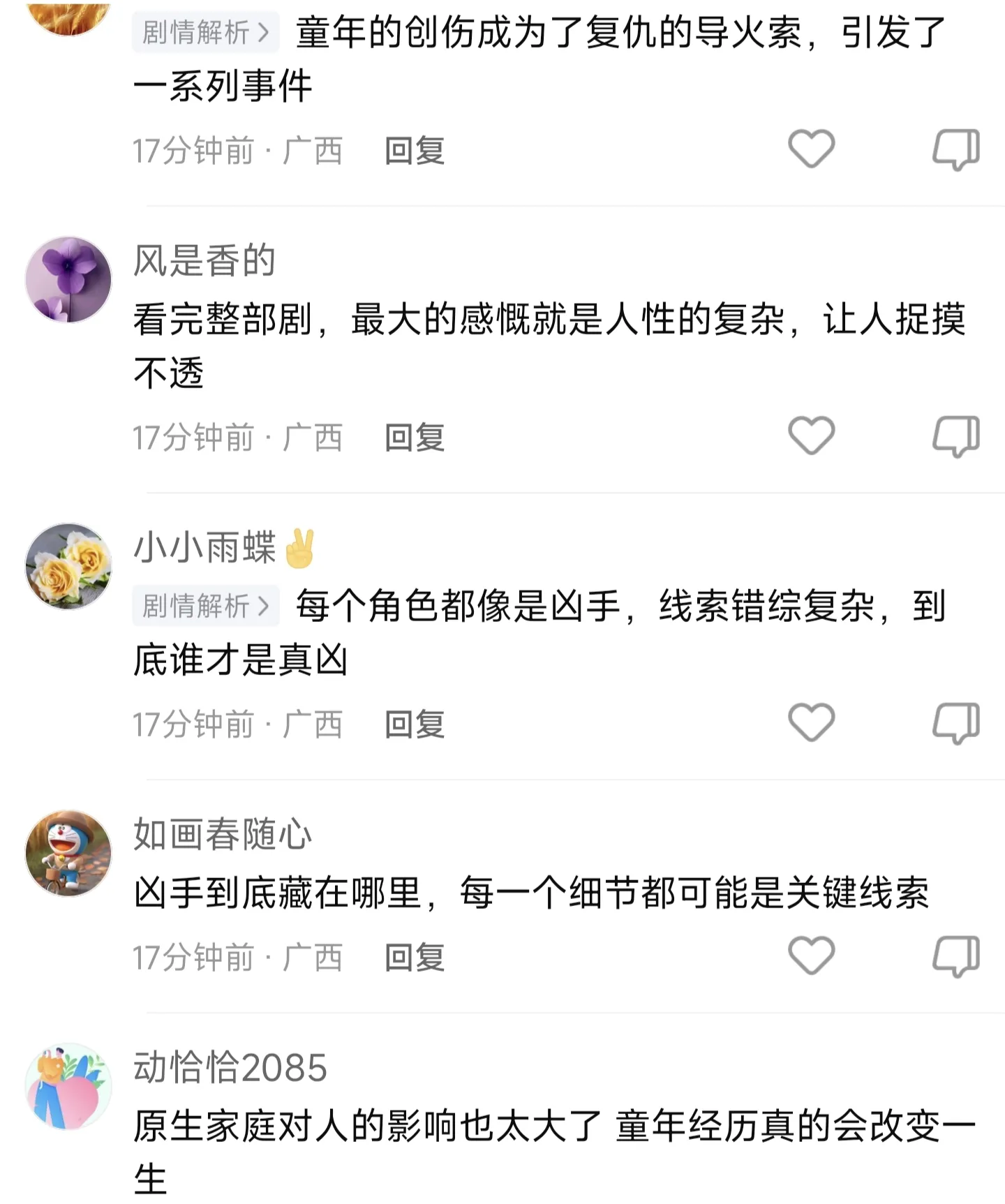The height and width of the screenshot is (1204, 1005).
Task: Open 风是香的's profile avatar
Action: pos(68,279)
